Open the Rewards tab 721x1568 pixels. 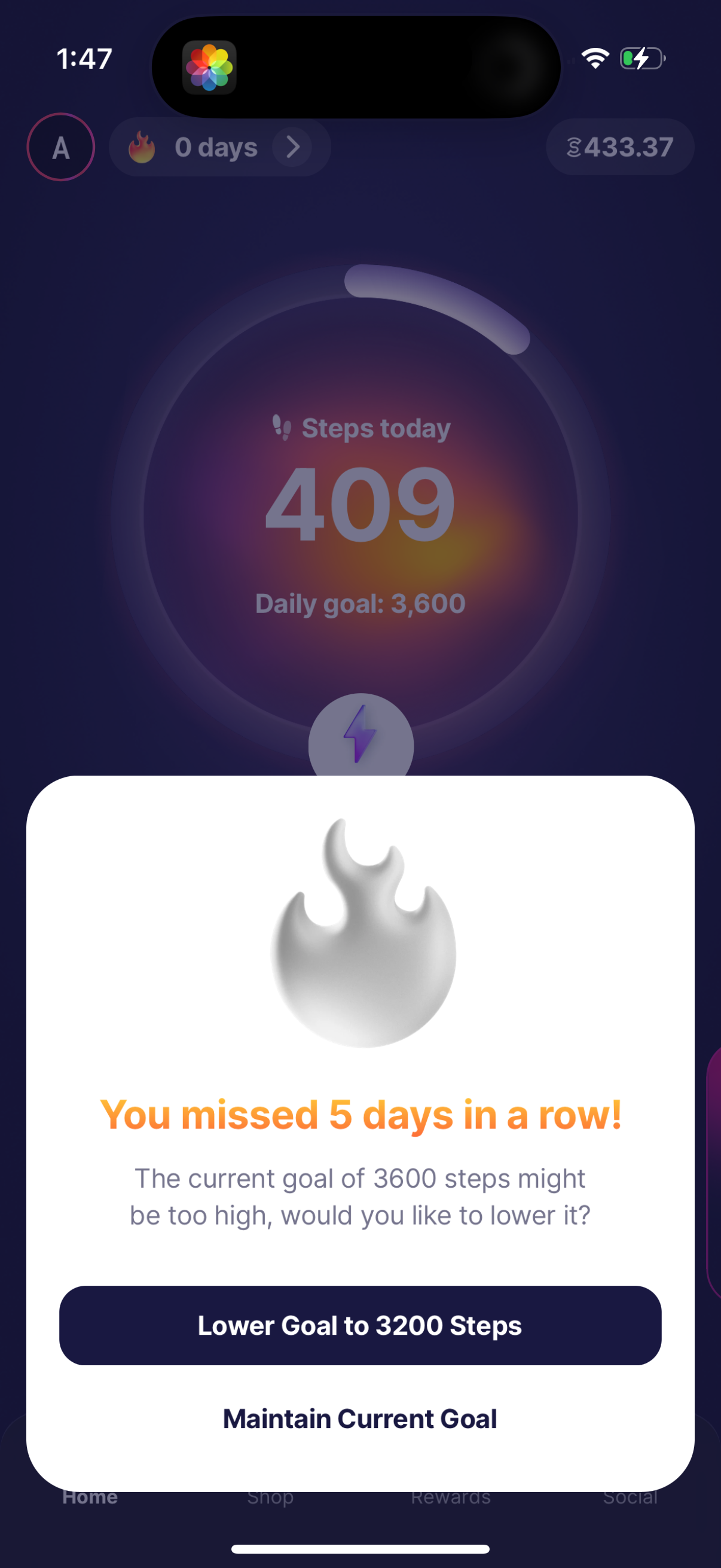pyautogui.click(x=450, y=1497)
